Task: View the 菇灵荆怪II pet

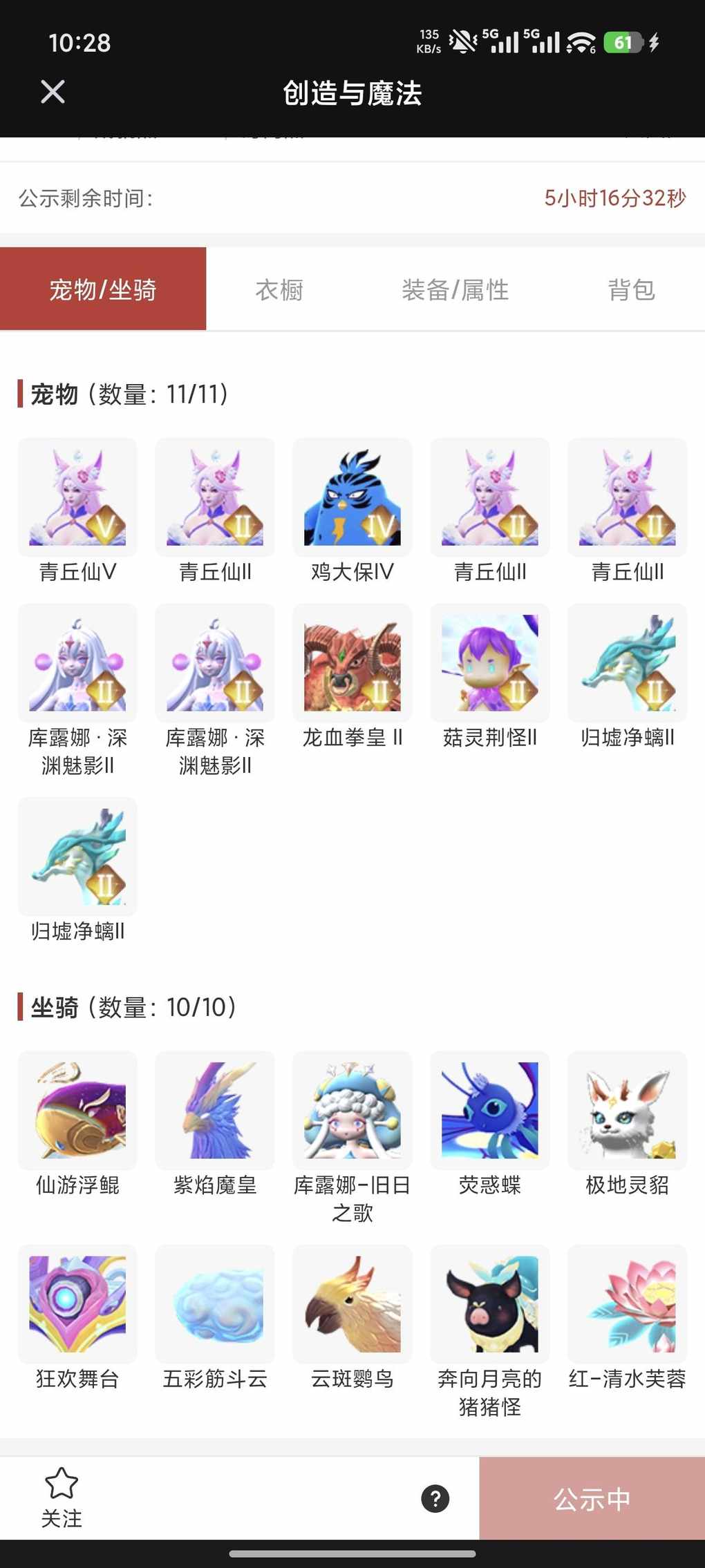Action: [490, 664]
